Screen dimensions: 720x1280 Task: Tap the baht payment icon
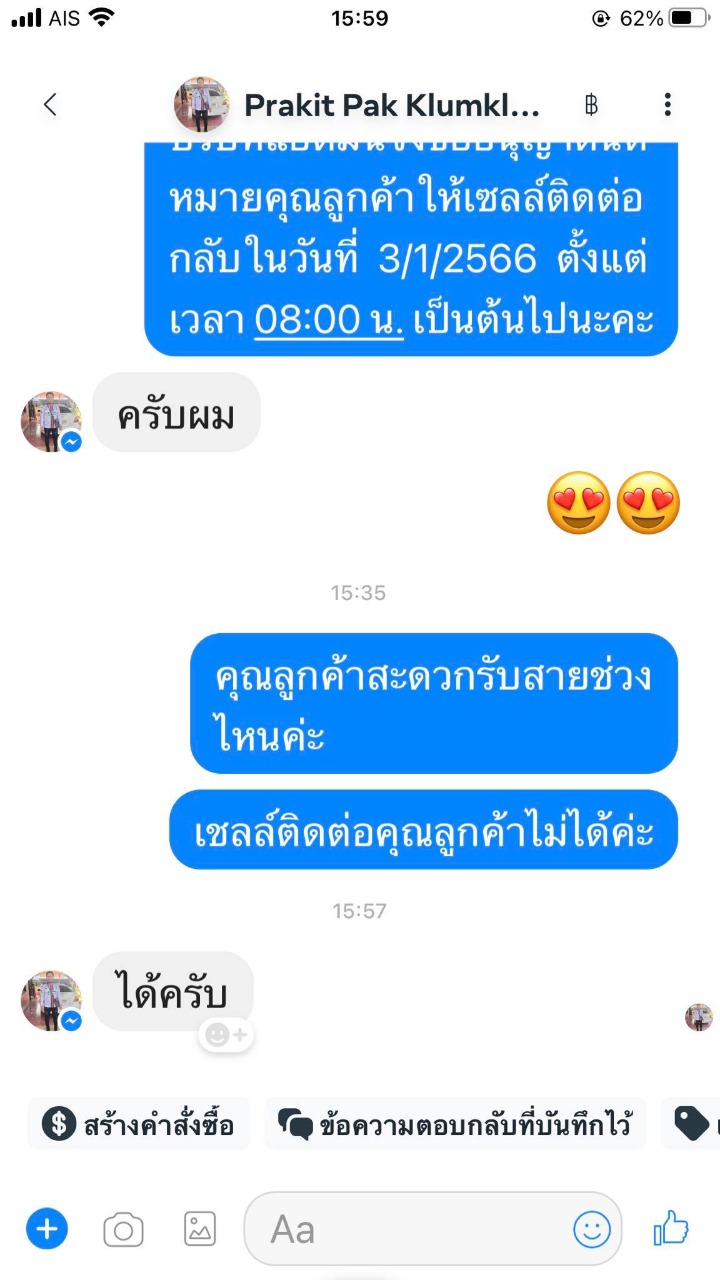(591, 104)
